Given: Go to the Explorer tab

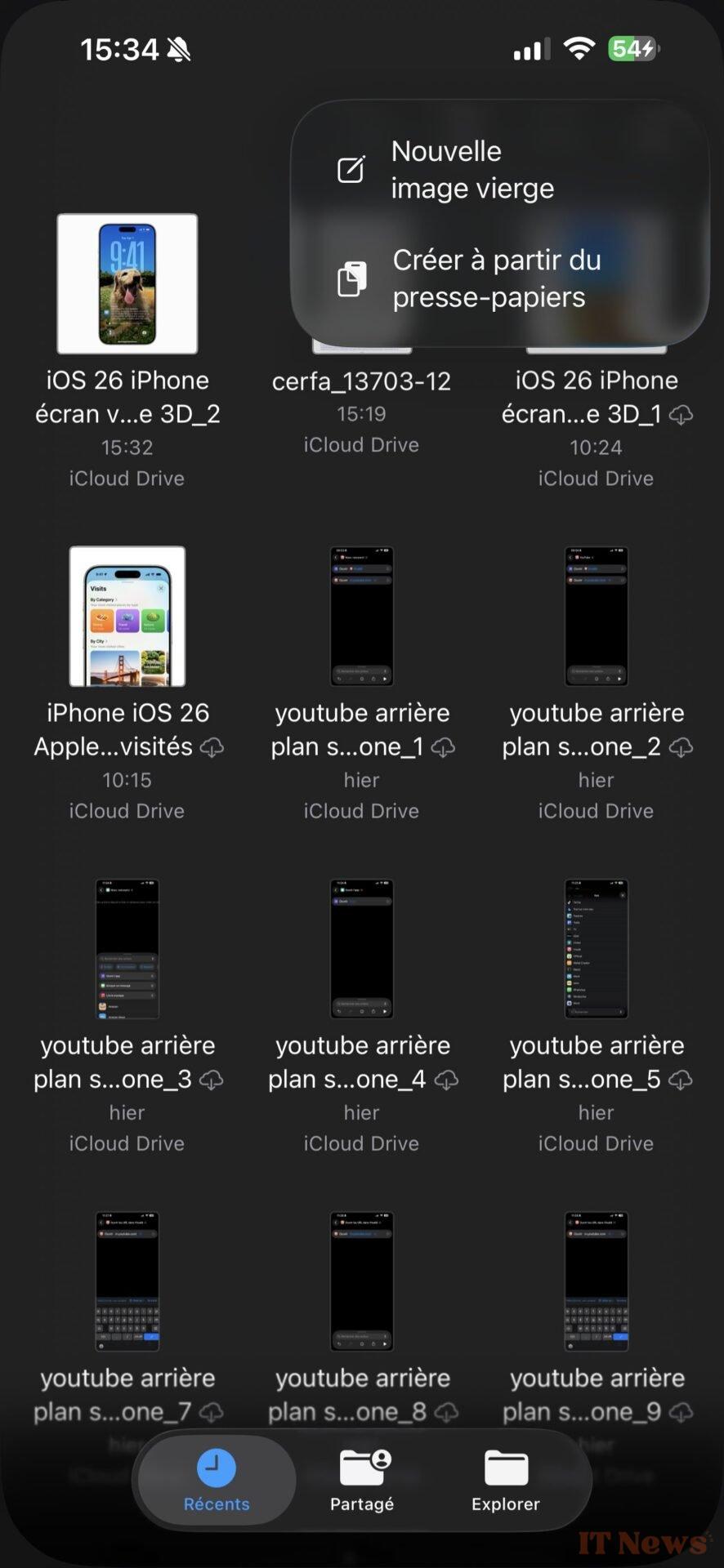Looking at the screenshot, I should 506,1481.
